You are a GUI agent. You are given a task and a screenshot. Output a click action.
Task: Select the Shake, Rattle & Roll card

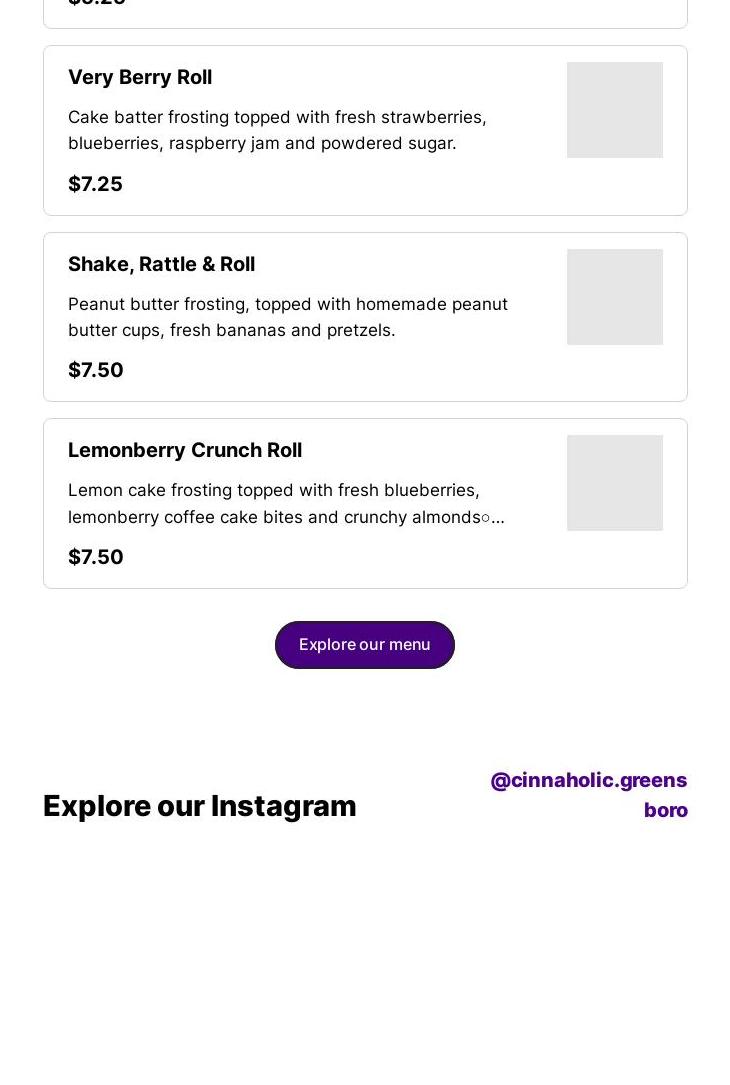pyautogui.click(x=365, y=317)
